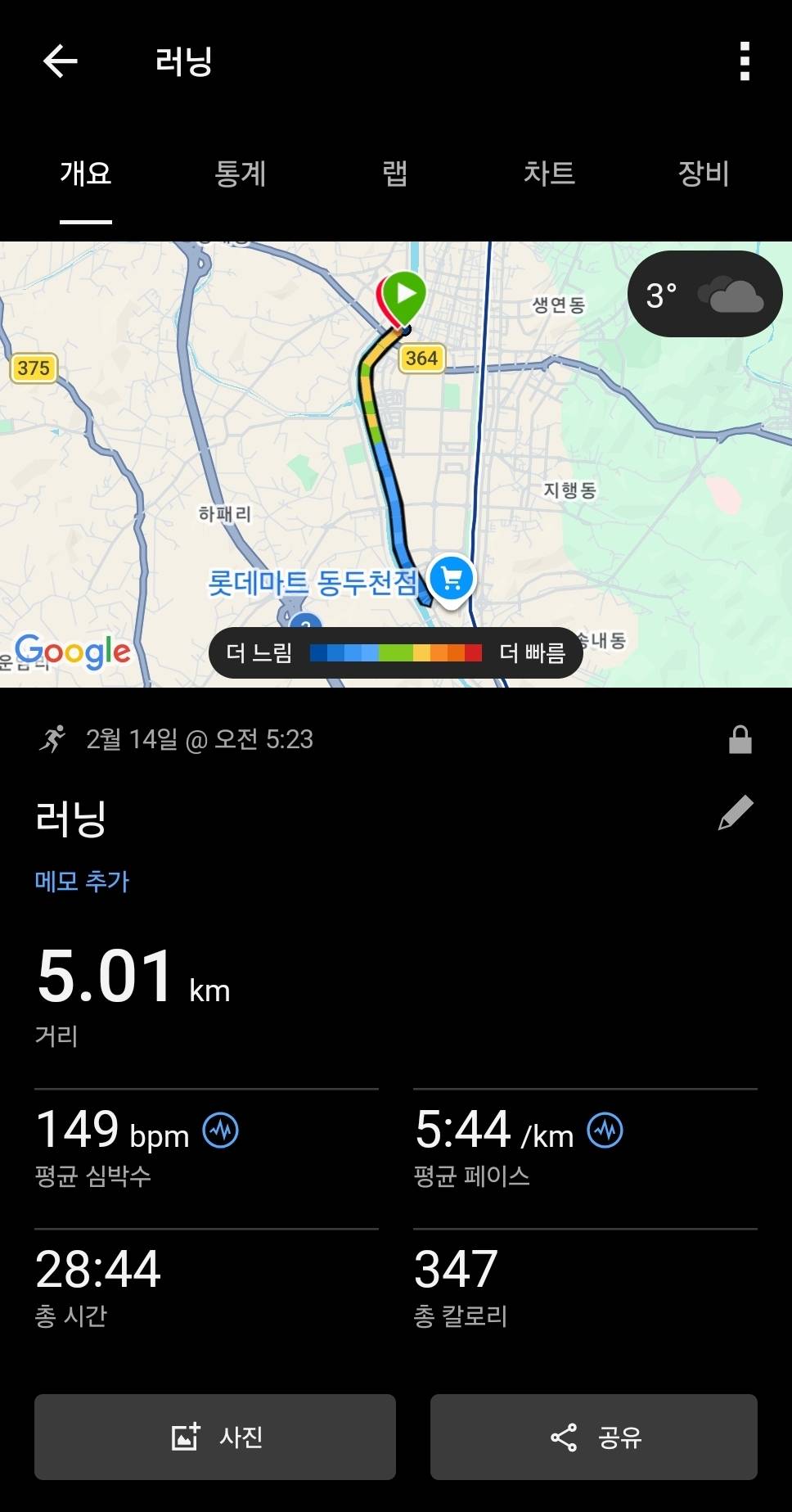Tap the pace color legend bar
The image size is (792, 1512).
pos(396,652)
